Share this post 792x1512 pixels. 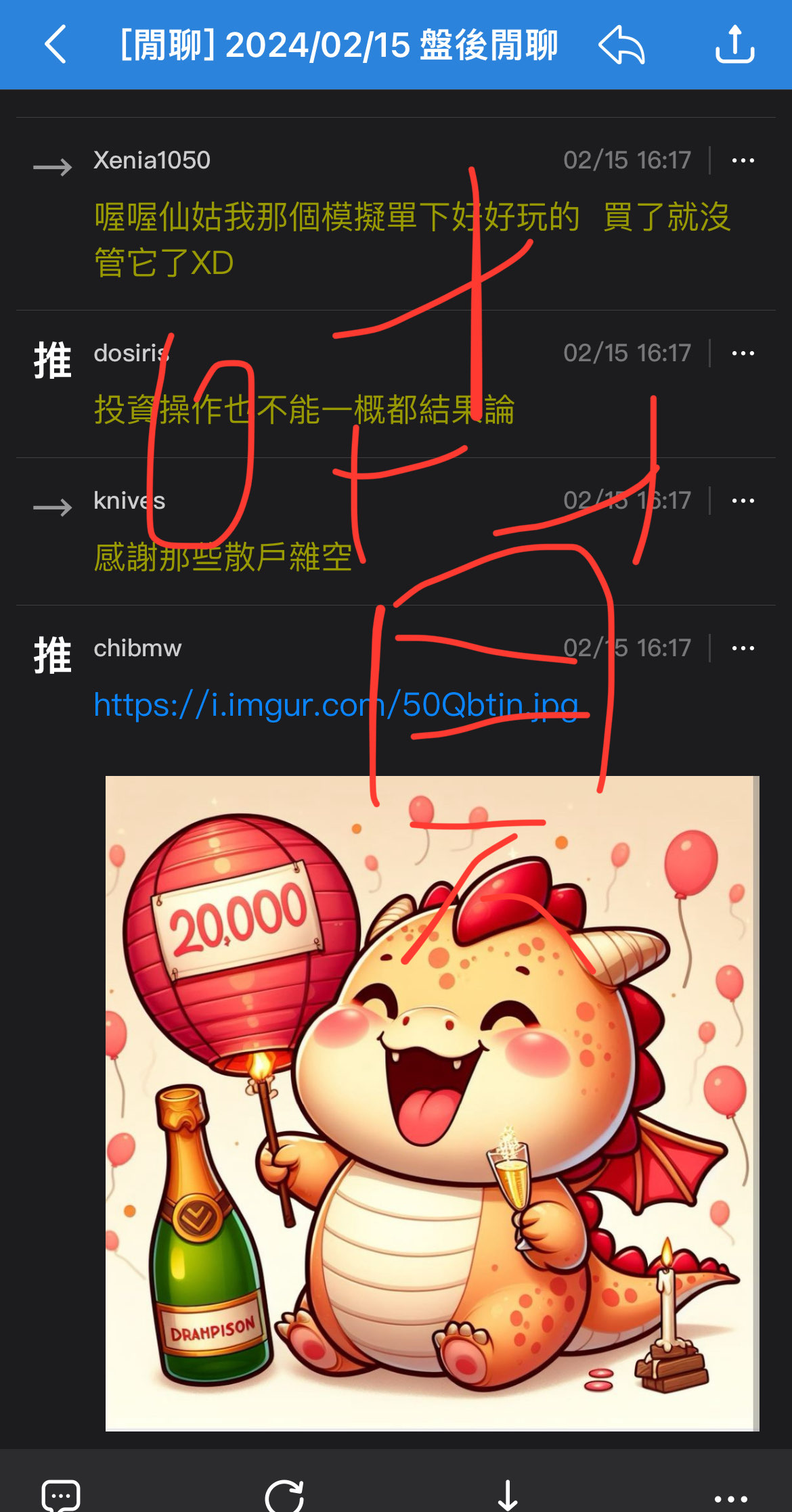(734, 45)
